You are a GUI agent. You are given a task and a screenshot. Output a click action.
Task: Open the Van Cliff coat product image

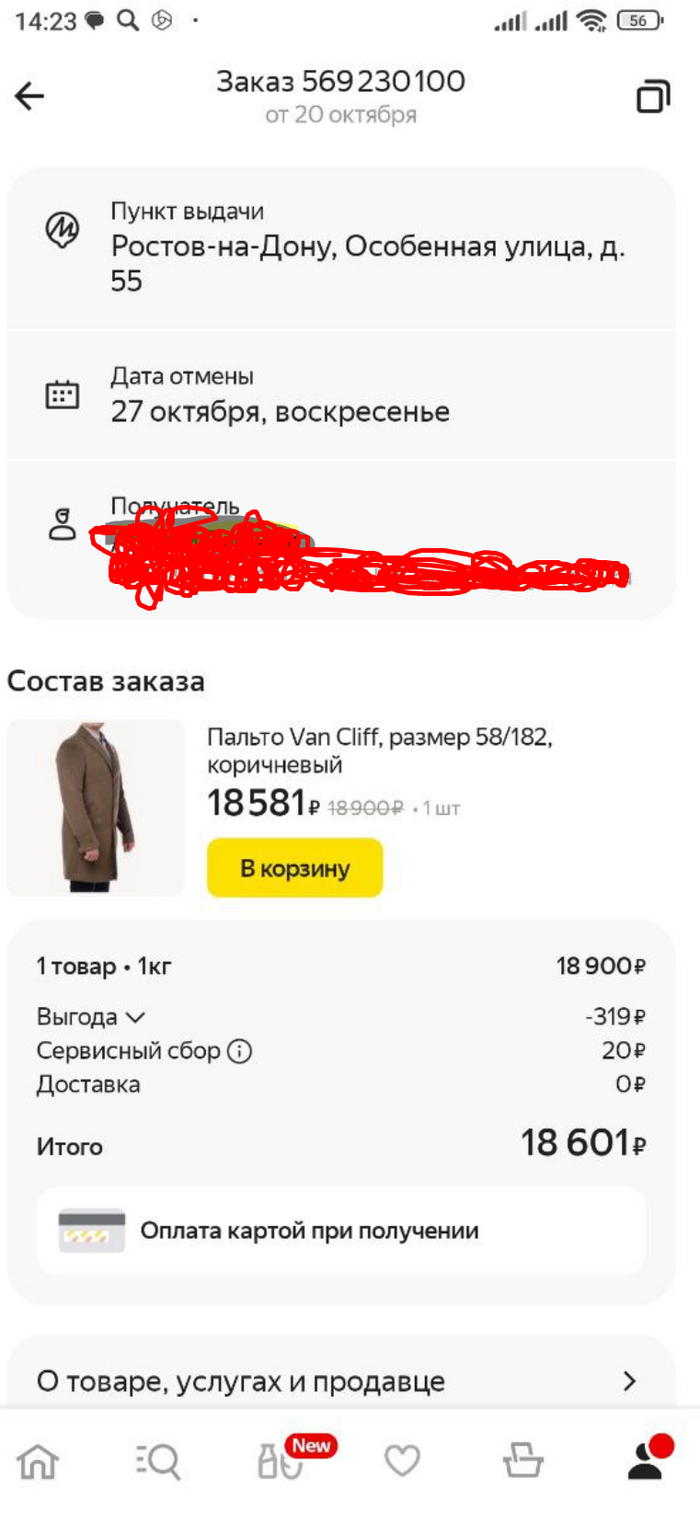tap(96, 808)
